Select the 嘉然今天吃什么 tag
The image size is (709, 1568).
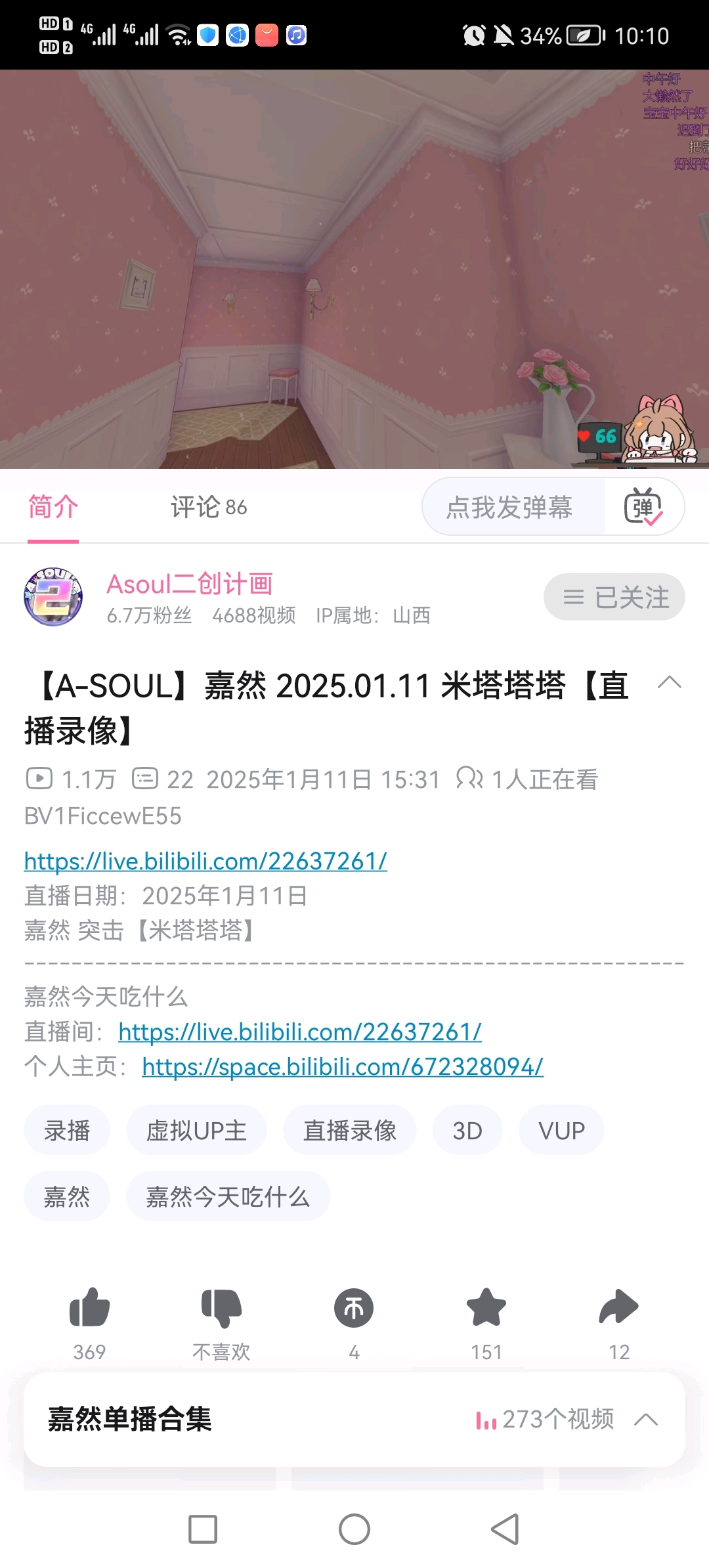click(x=228, y=1196)
